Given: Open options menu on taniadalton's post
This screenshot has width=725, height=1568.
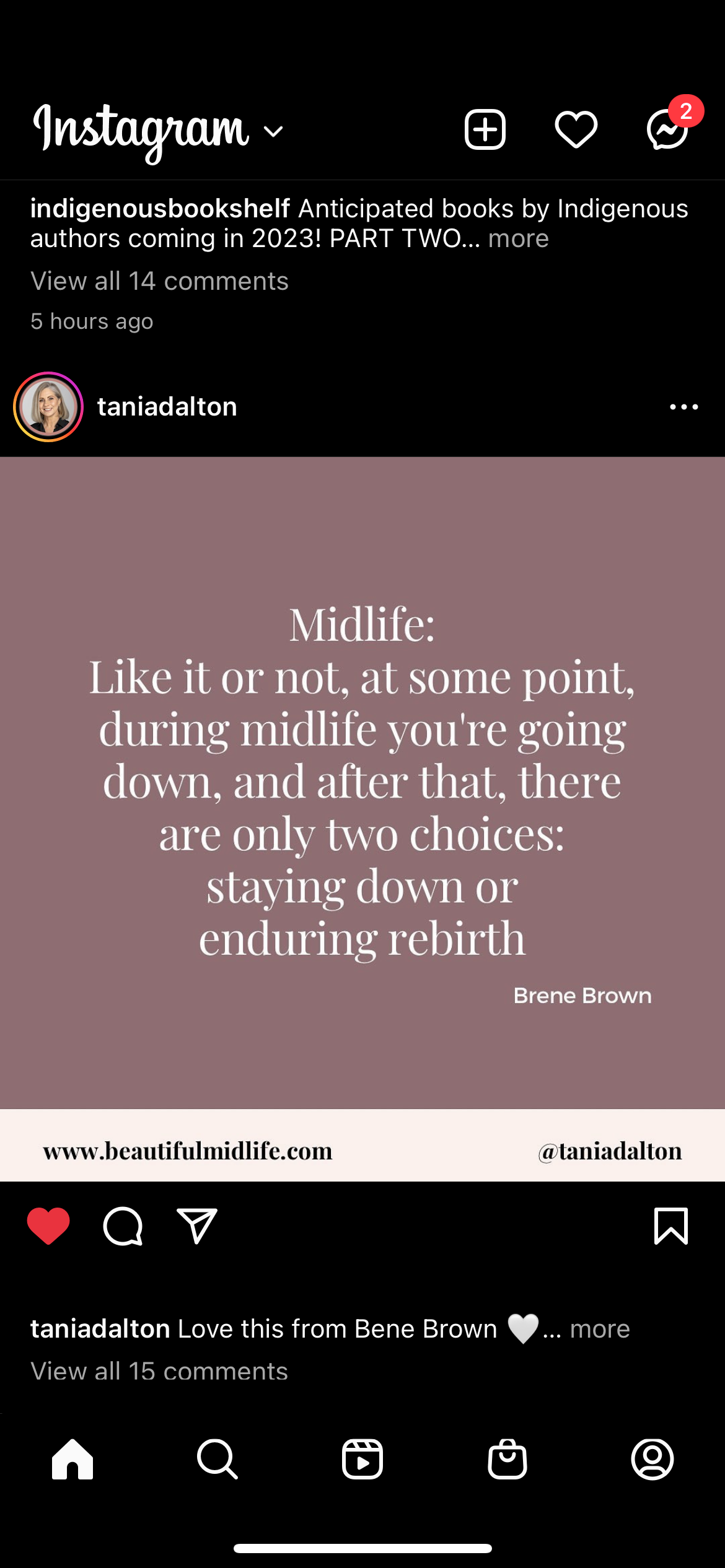Looking at the screenshot, I should [683, 407].
